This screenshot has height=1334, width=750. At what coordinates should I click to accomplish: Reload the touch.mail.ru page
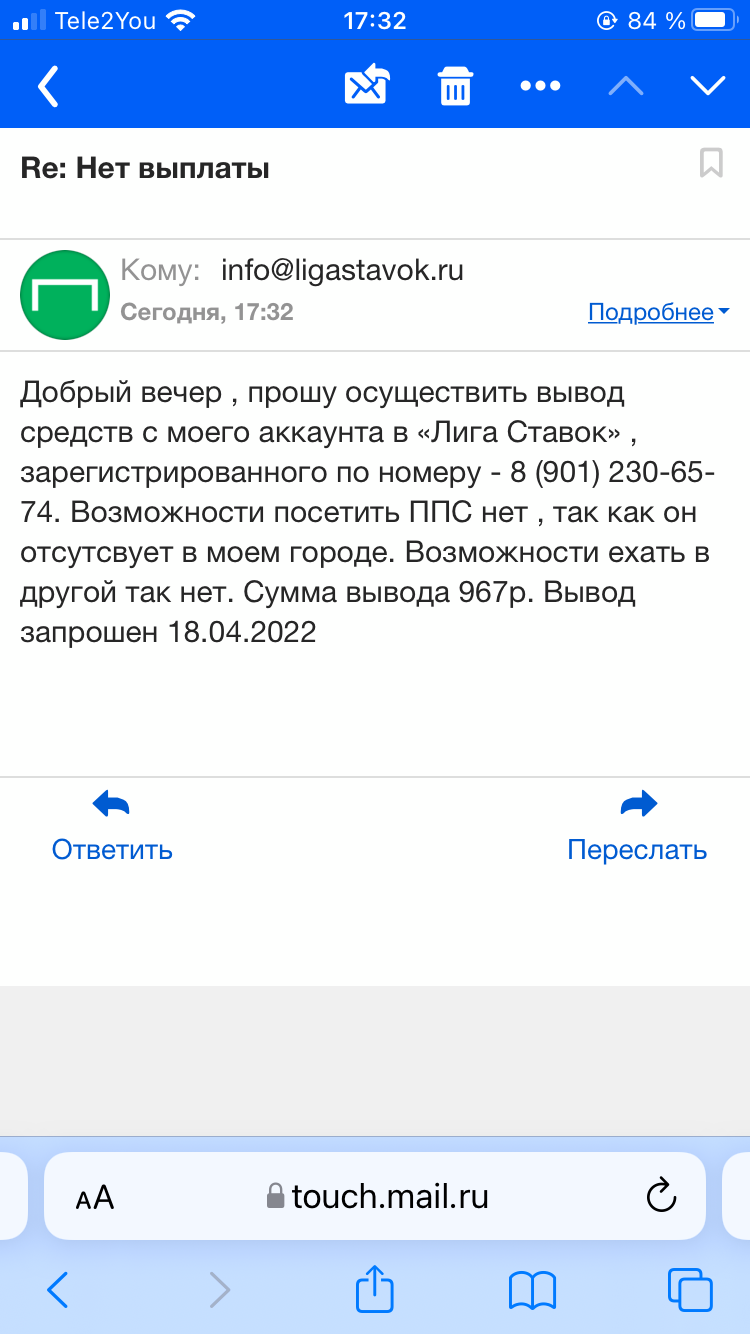pyautogui.click(x=662, y=1196)
